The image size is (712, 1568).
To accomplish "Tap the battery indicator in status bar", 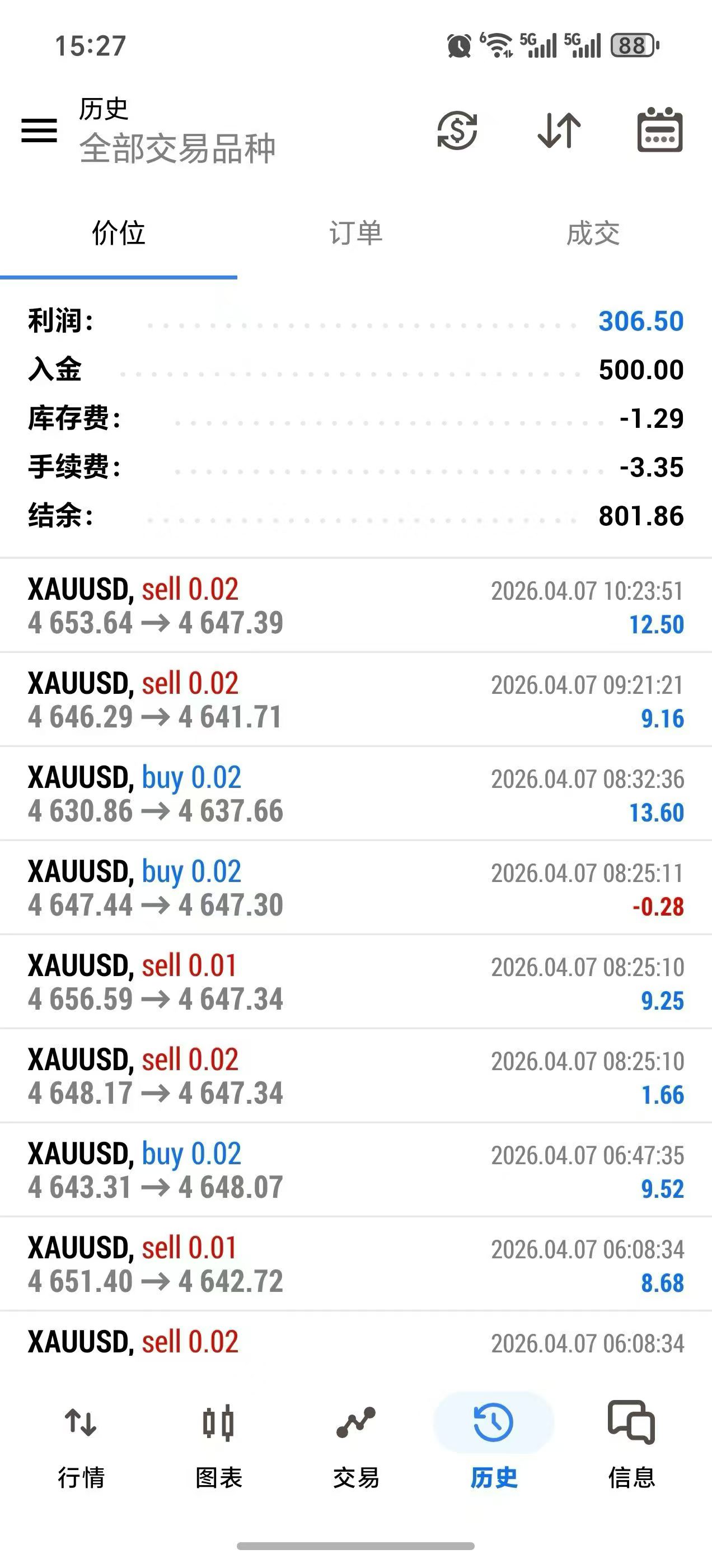I will (x=633, y=44).
